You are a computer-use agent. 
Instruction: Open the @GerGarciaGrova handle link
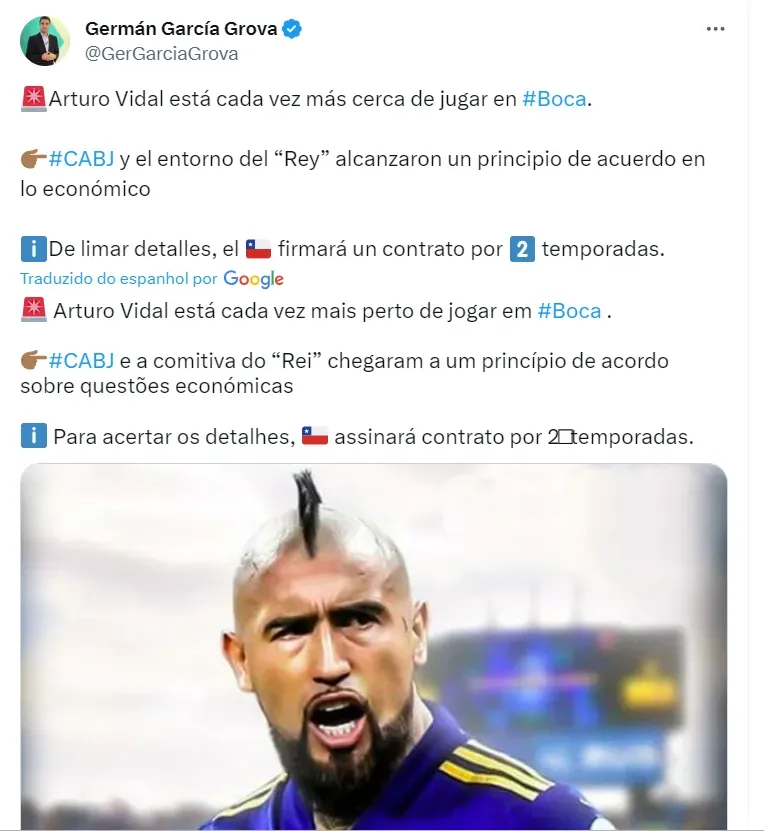(162, 54)
